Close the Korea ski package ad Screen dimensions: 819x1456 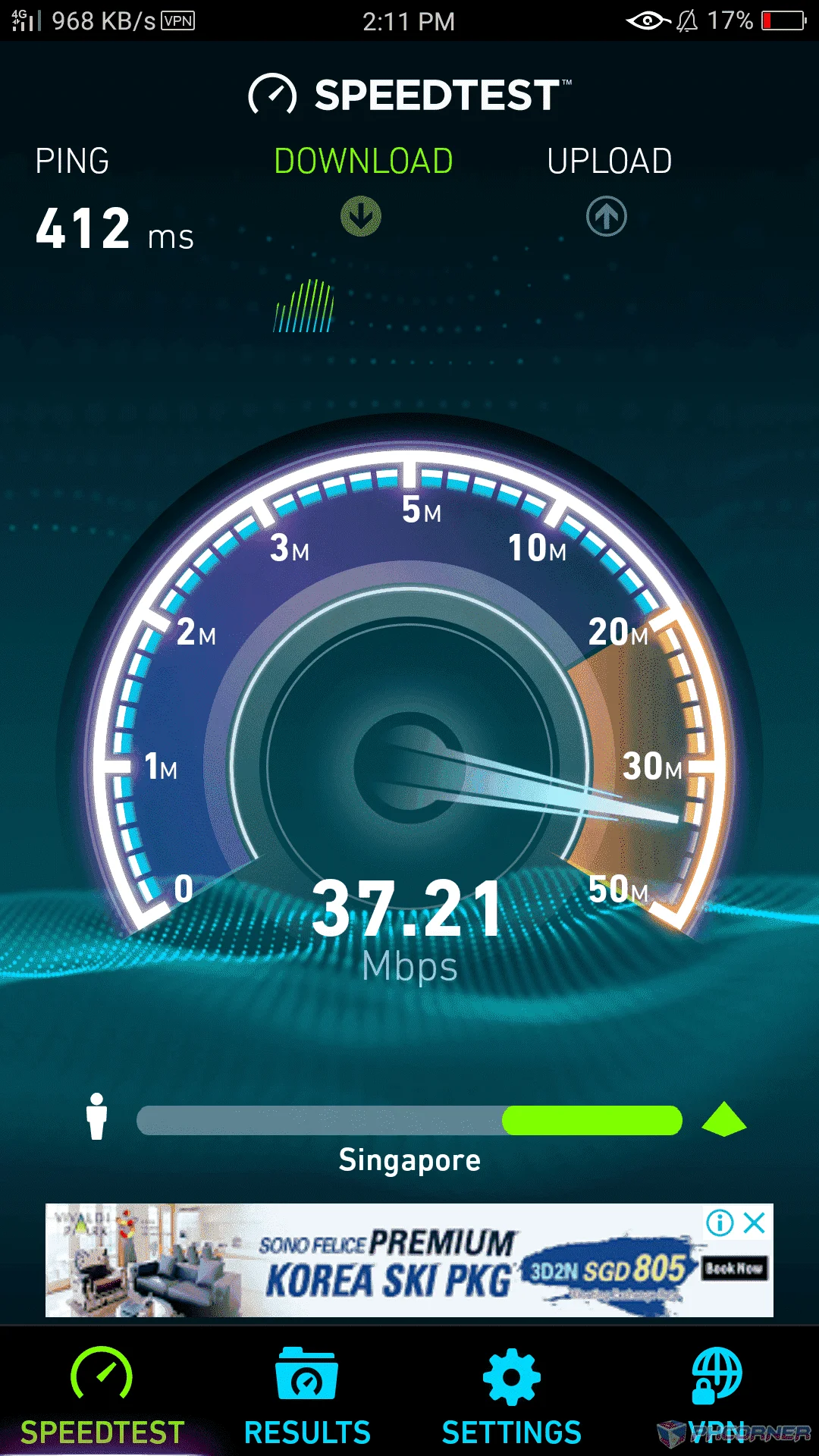click(x=755, y=1222)
